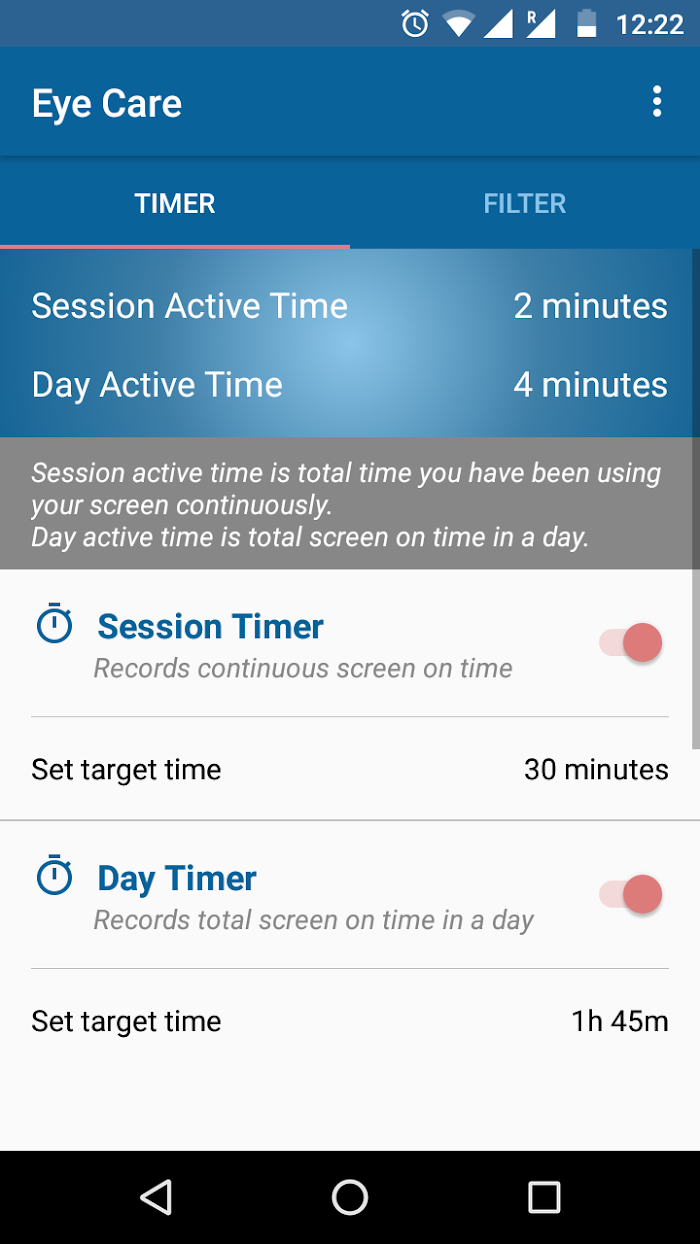Switch to the Filter tab
The image size is (700, 1244).
point(525,203)
